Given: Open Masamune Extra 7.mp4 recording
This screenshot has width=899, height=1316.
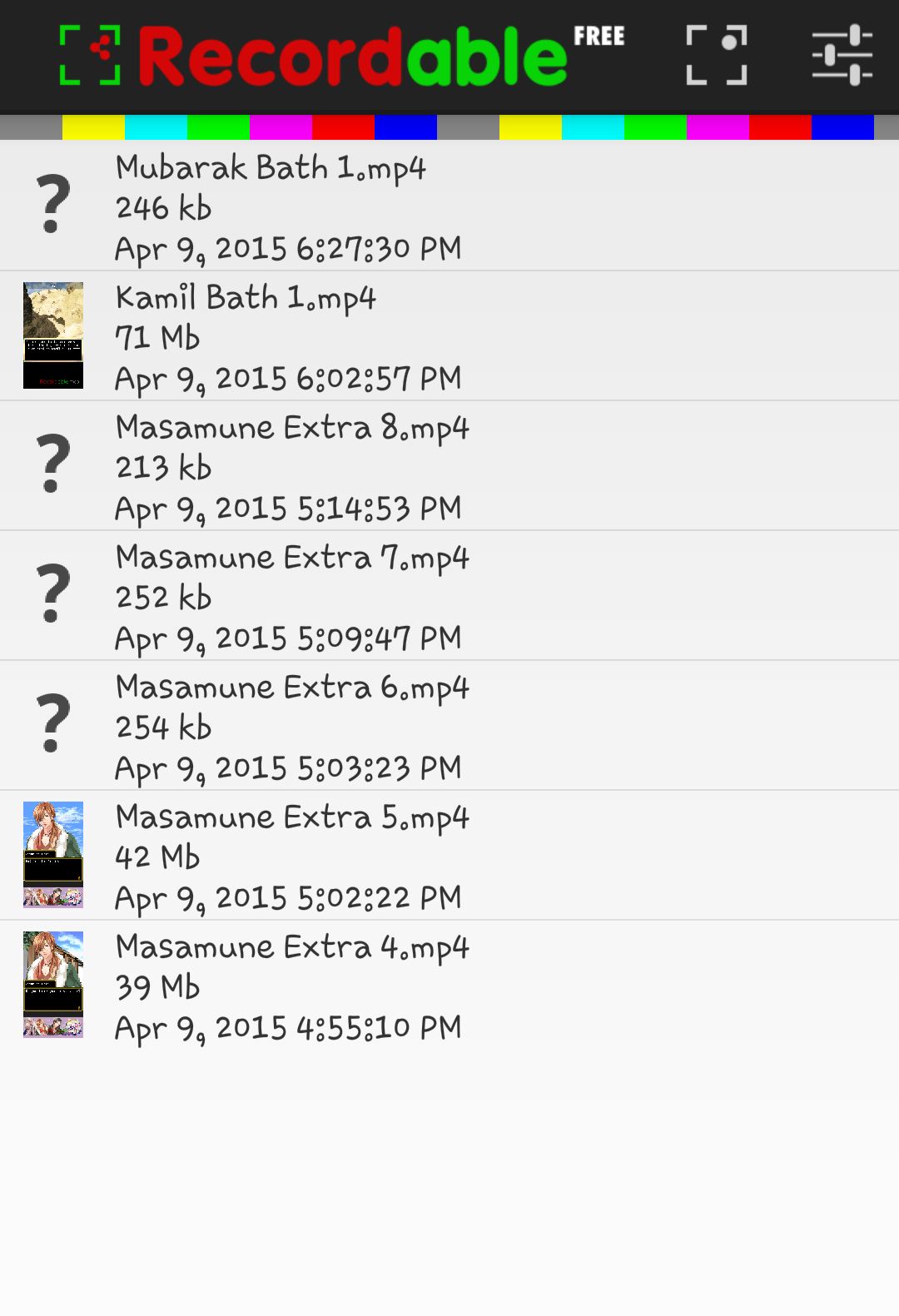Looking at the screenshot, I should (x=449, y=596).
